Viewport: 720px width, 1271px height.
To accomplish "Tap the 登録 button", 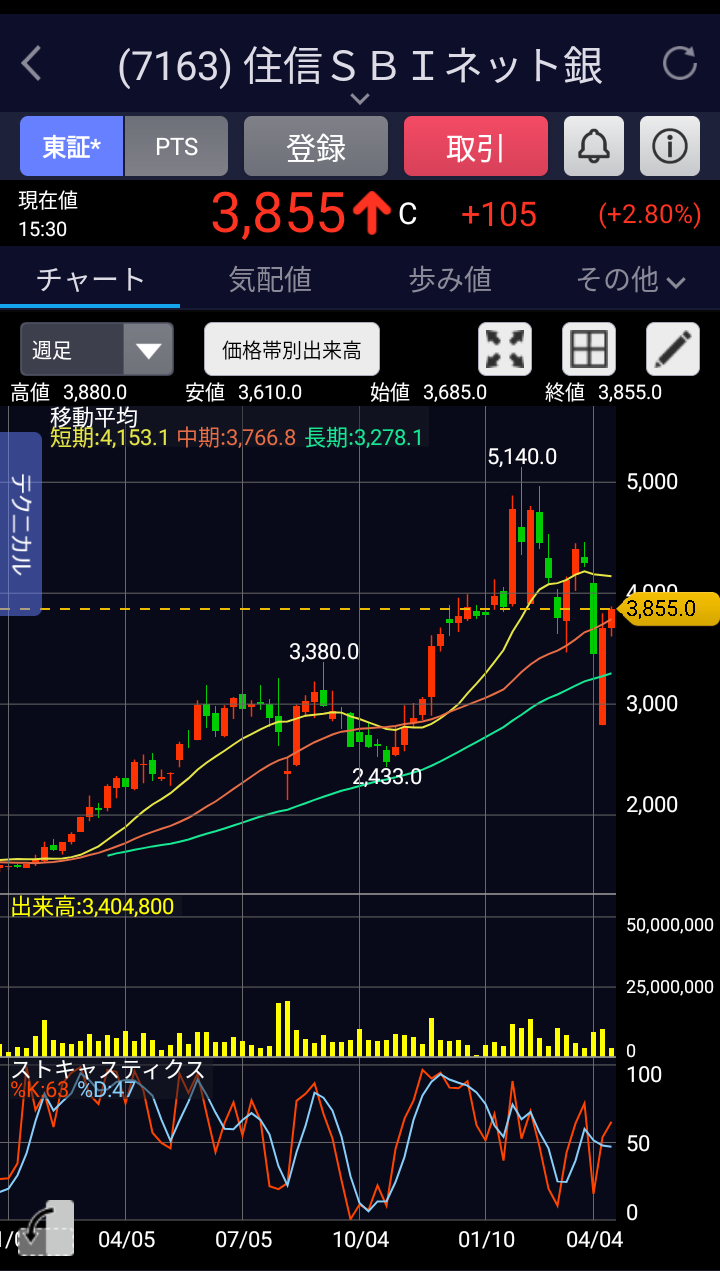I will click(316, 147).
